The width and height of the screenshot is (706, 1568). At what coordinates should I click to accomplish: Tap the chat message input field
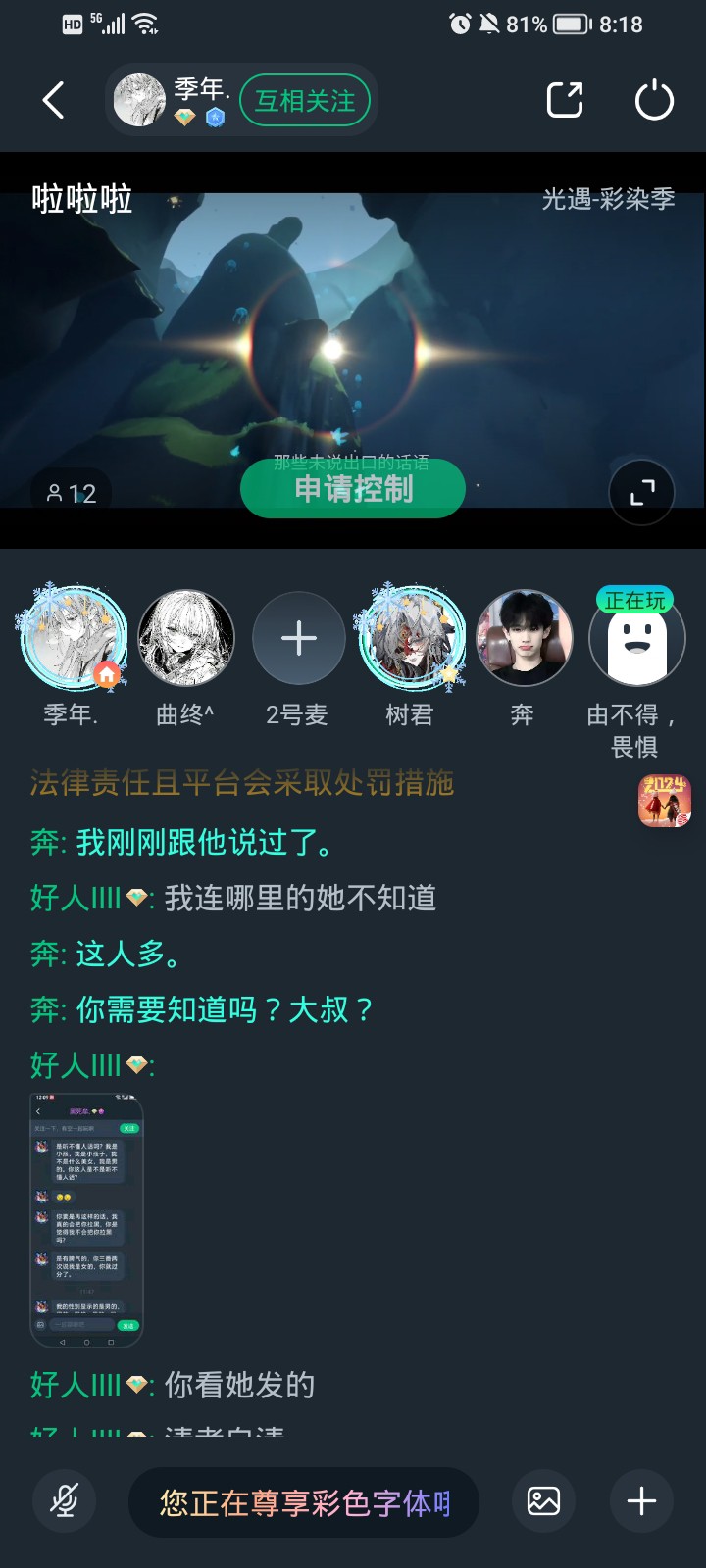tap(304, 1502)
